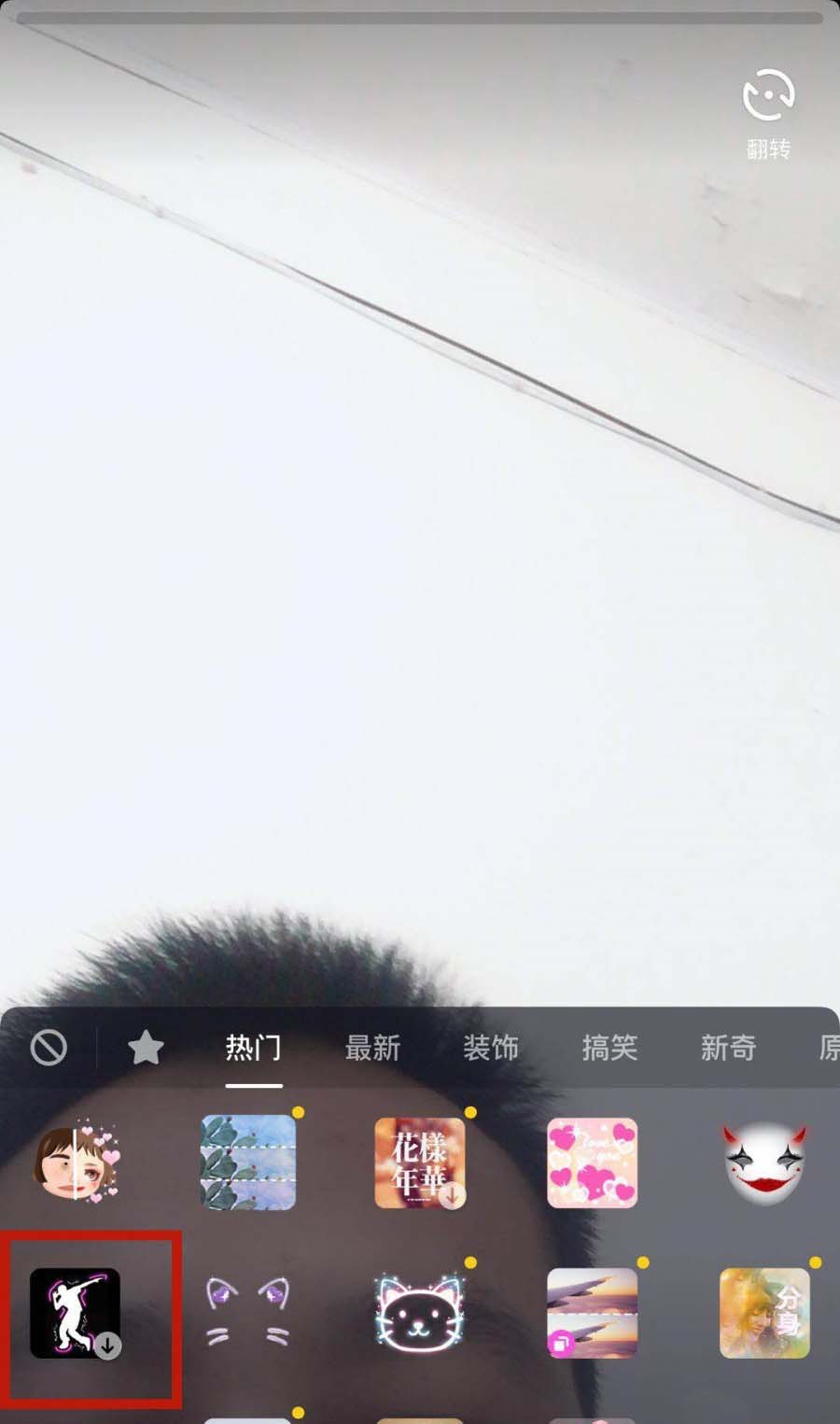Switch to the 热门 tab
The width and height of the screenshot is (840, 1424).
(x=253, y=1048)
